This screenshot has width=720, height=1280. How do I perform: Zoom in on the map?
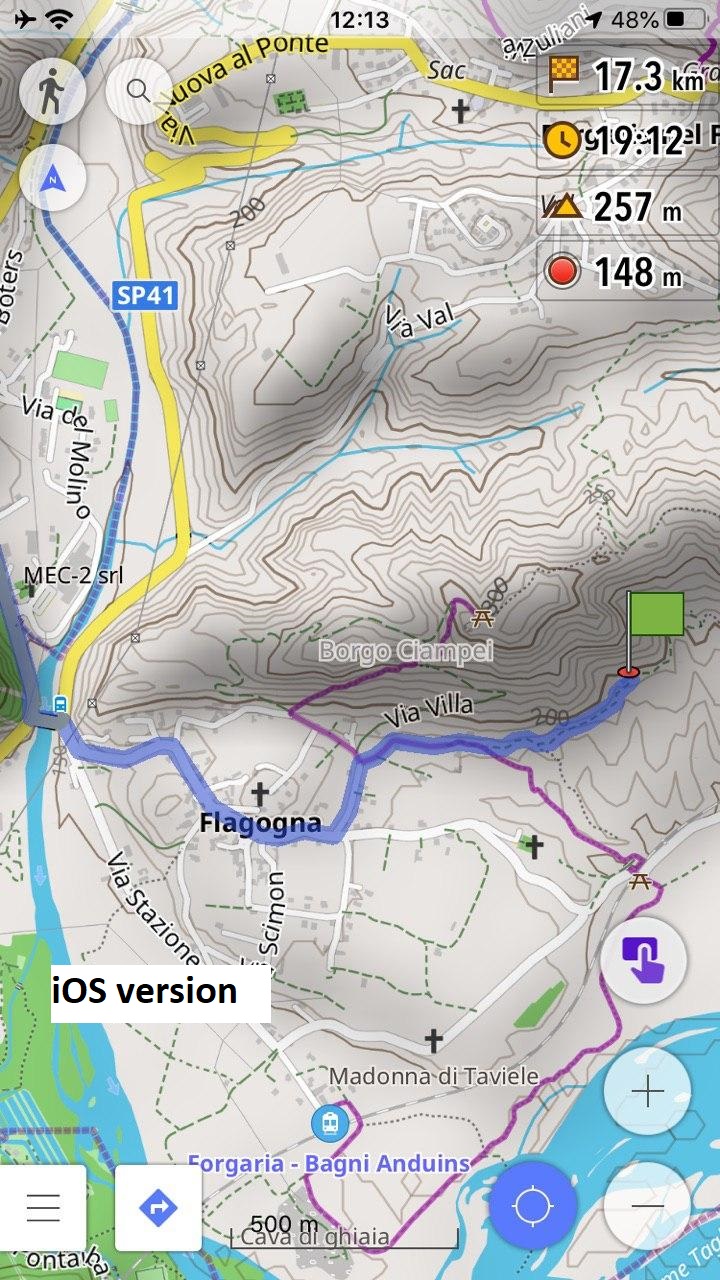(647, 1092)
